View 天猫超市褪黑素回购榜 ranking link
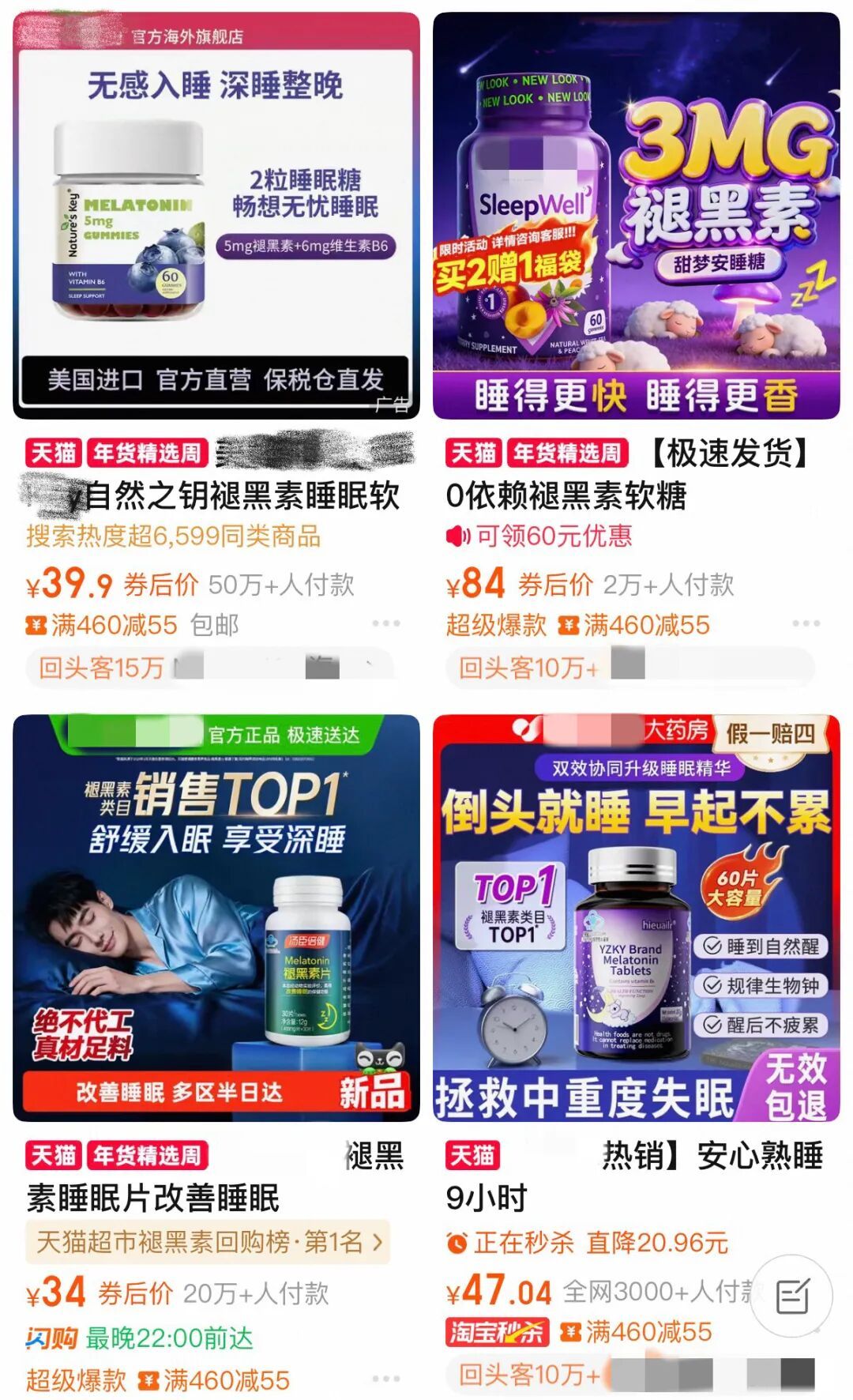 pos(209,1242)
